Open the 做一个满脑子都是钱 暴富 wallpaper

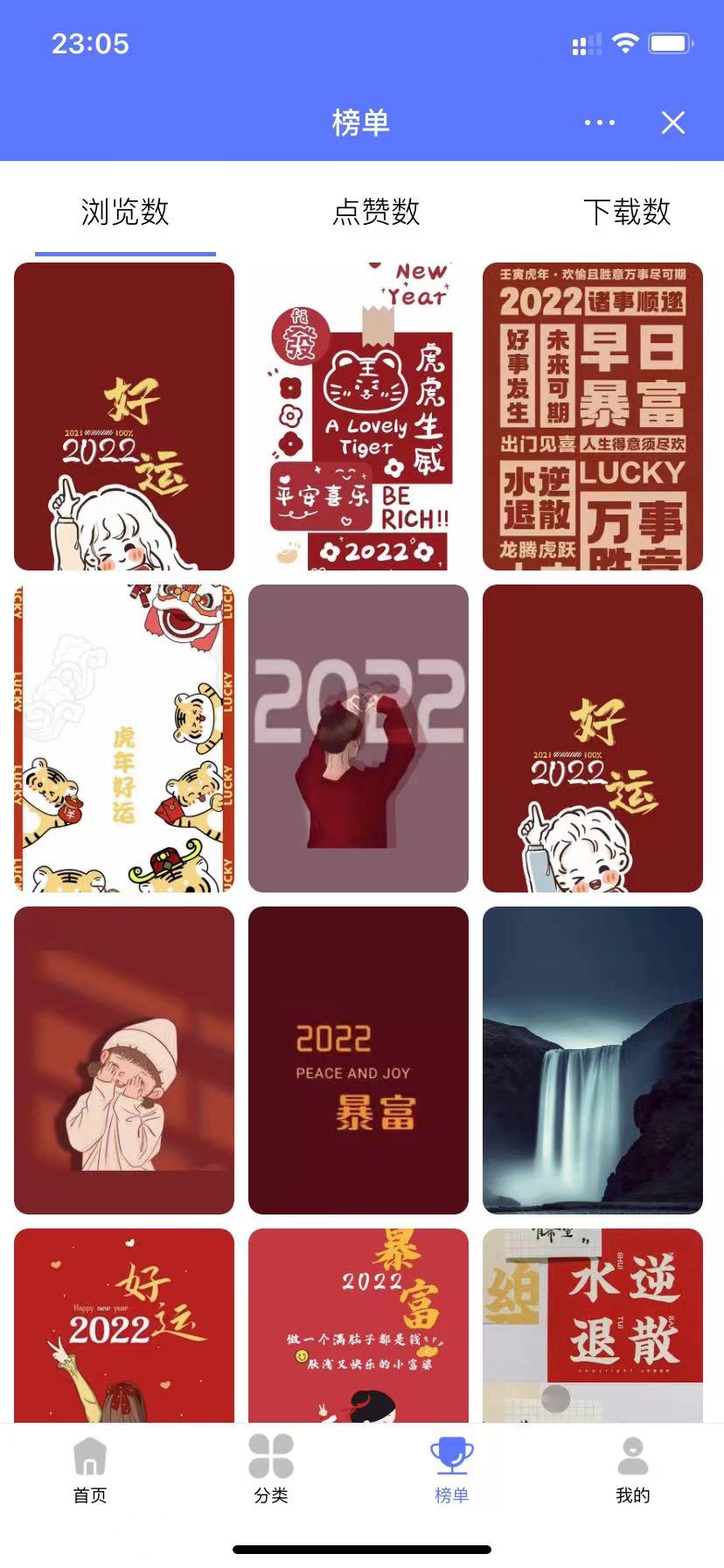click(x=359, y=1323)
